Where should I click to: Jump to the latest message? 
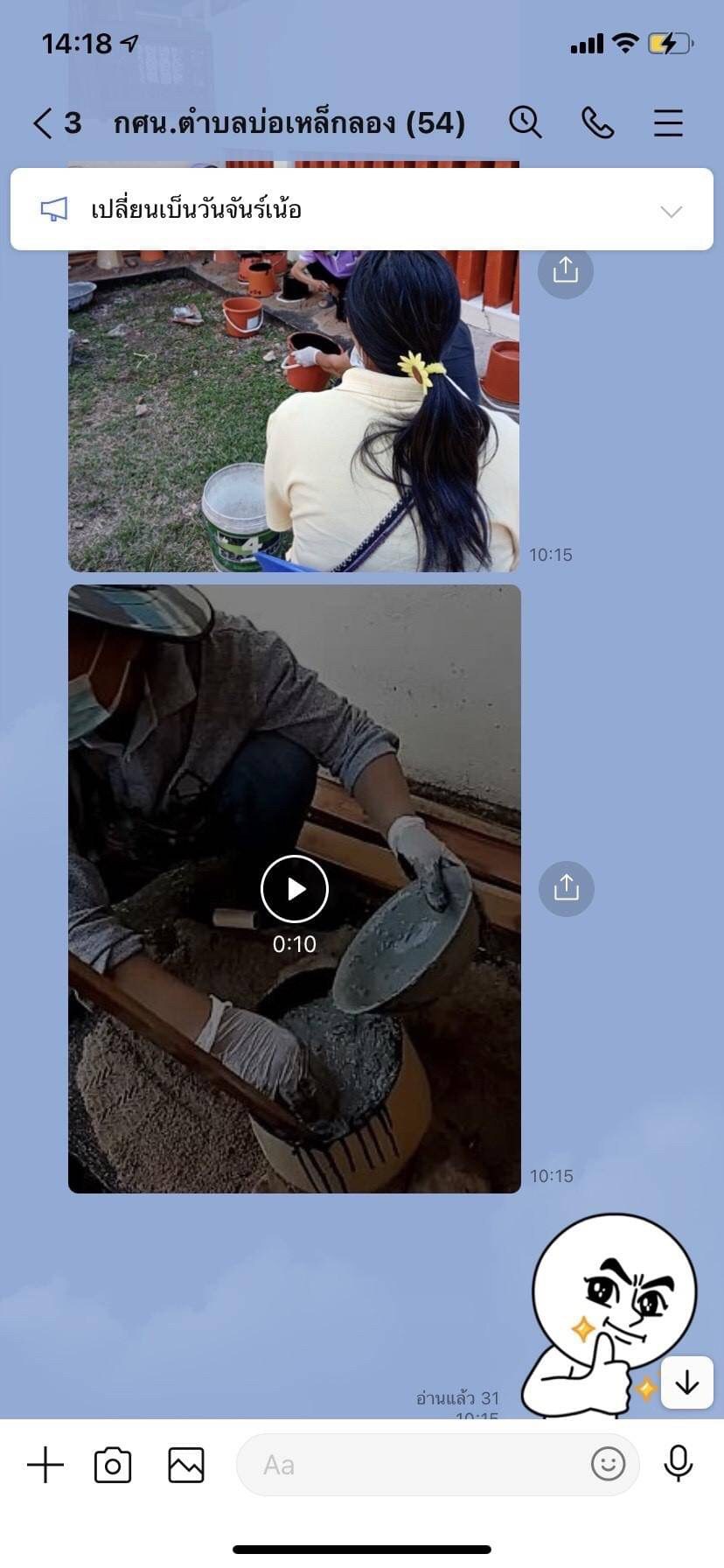coord(687,1382)
